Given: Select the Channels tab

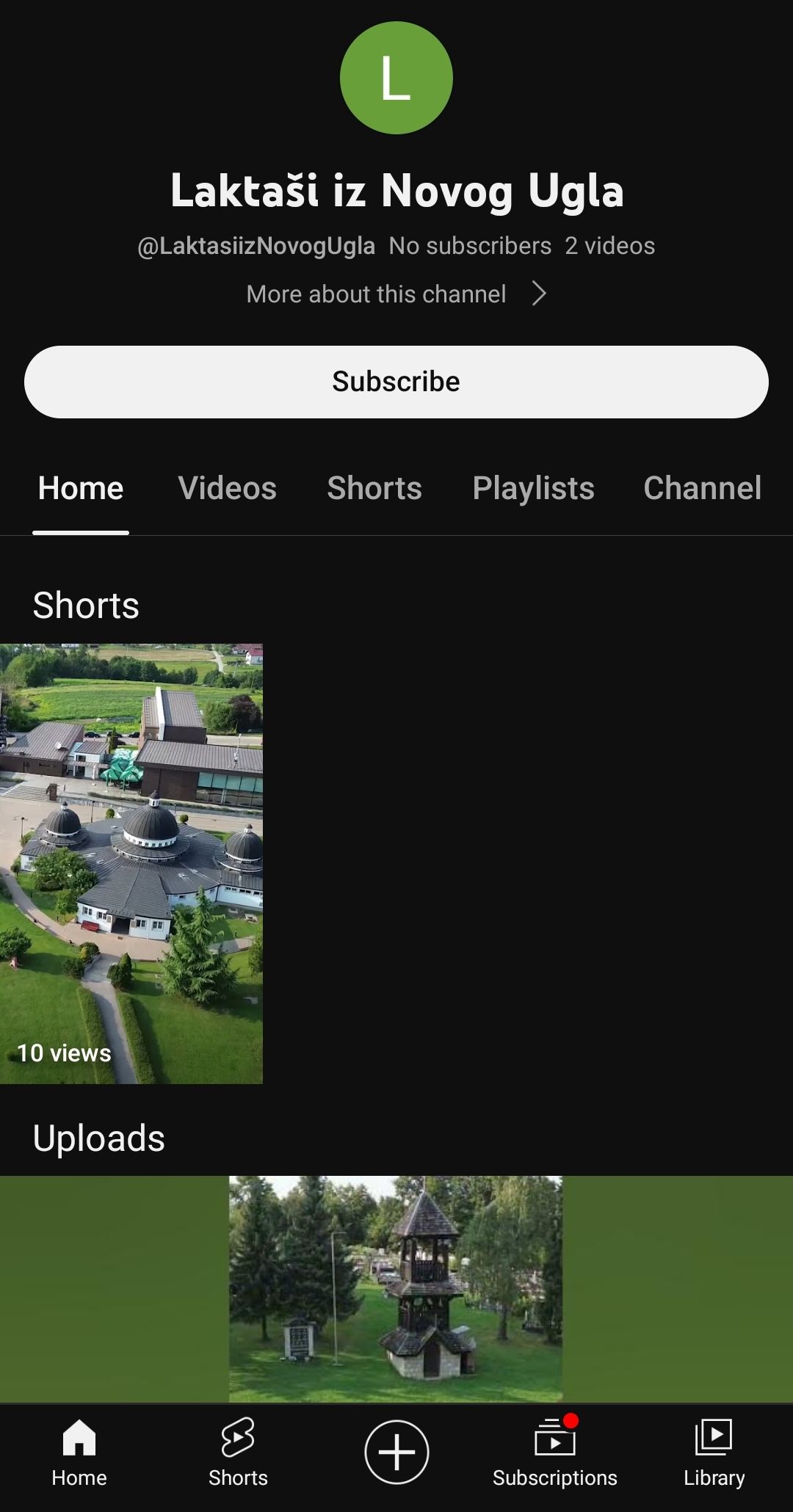Looking at the screenshot, I should click(x=702, y=488).
